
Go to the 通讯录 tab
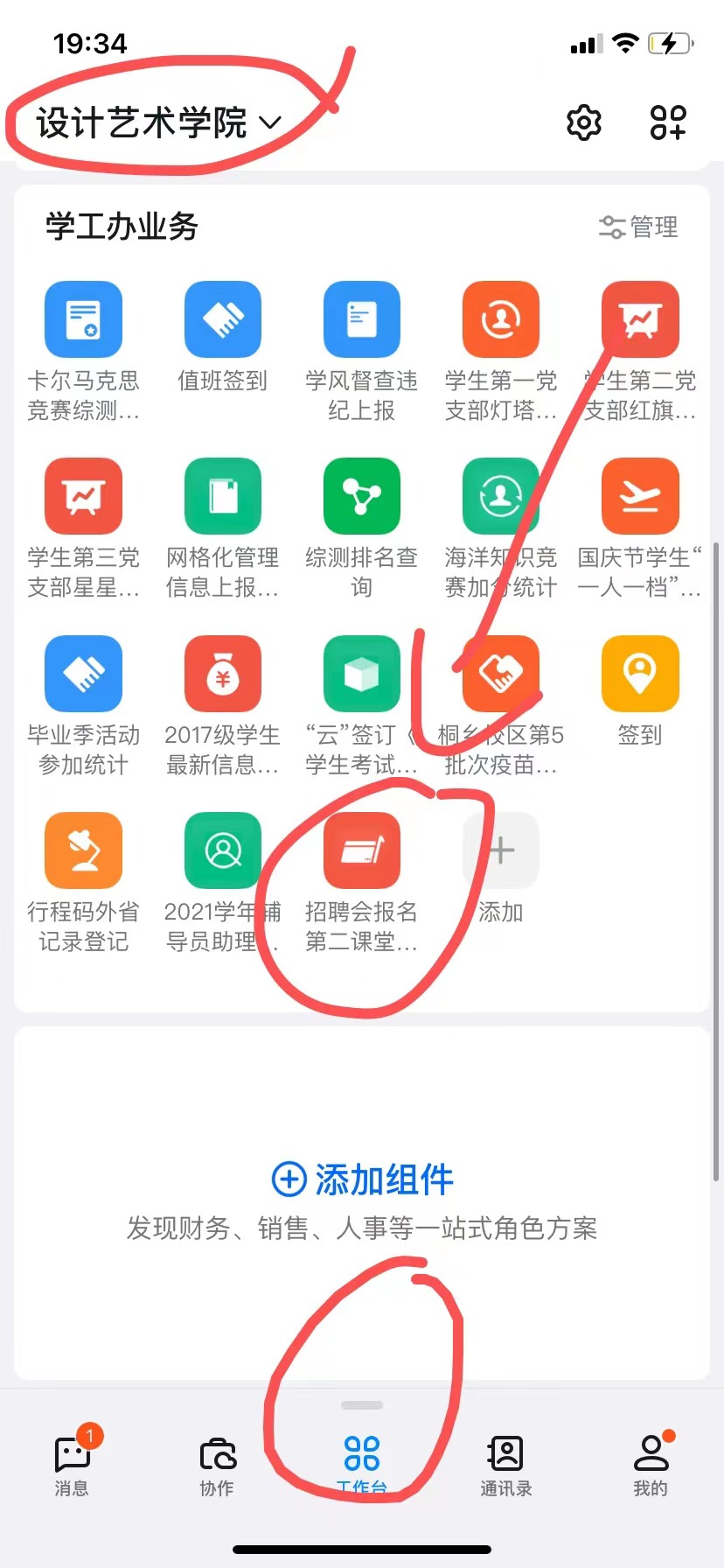(505, 1461)
